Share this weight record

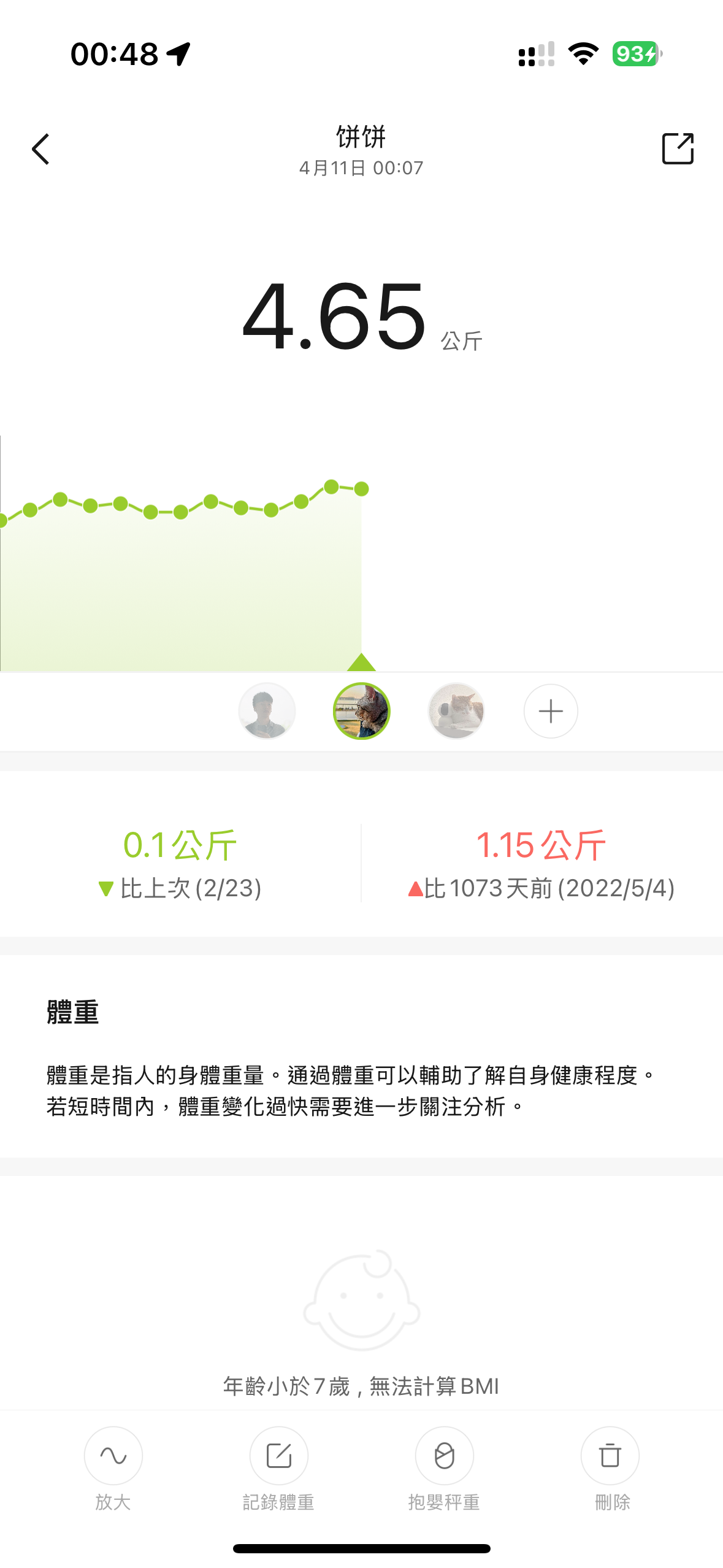[677, 149]
